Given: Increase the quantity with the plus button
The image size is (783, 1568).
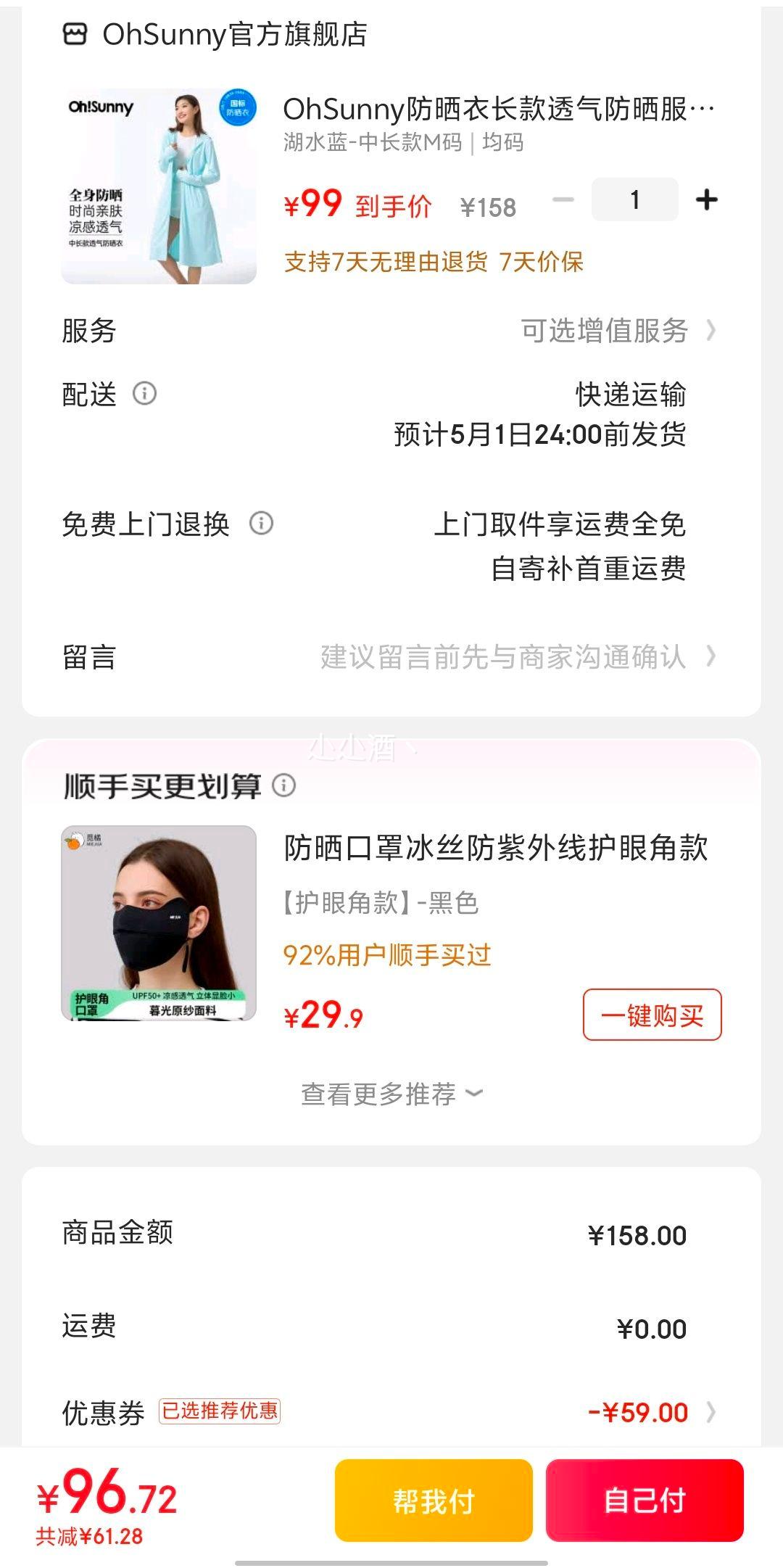Looking at the screenshot, I should click(706, 199).
